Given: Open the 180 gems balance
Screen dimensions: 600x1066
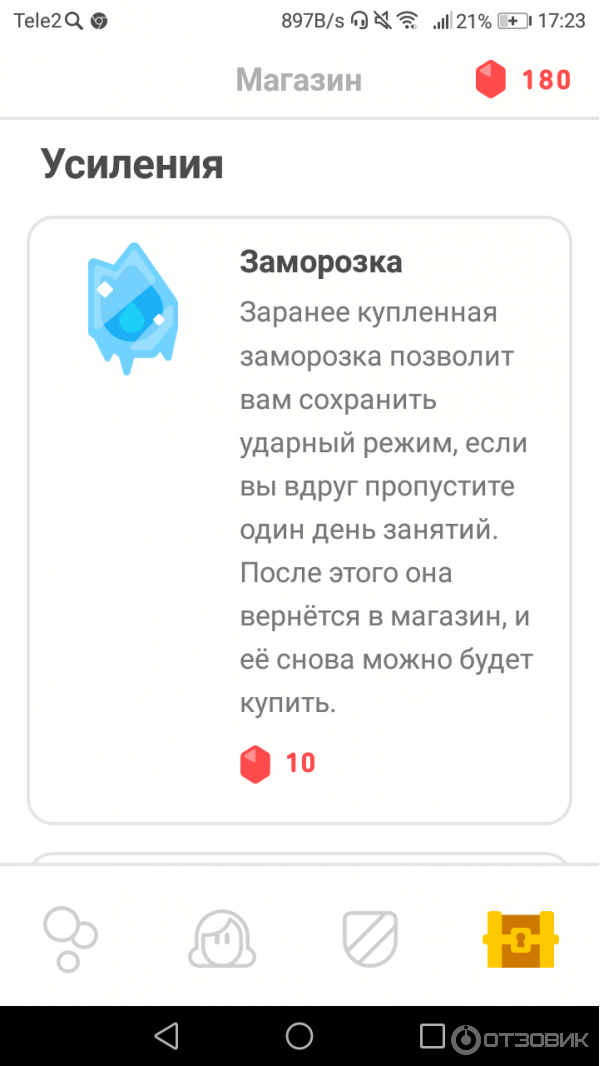Looking at the screenshot, I should tap(524, 80).
